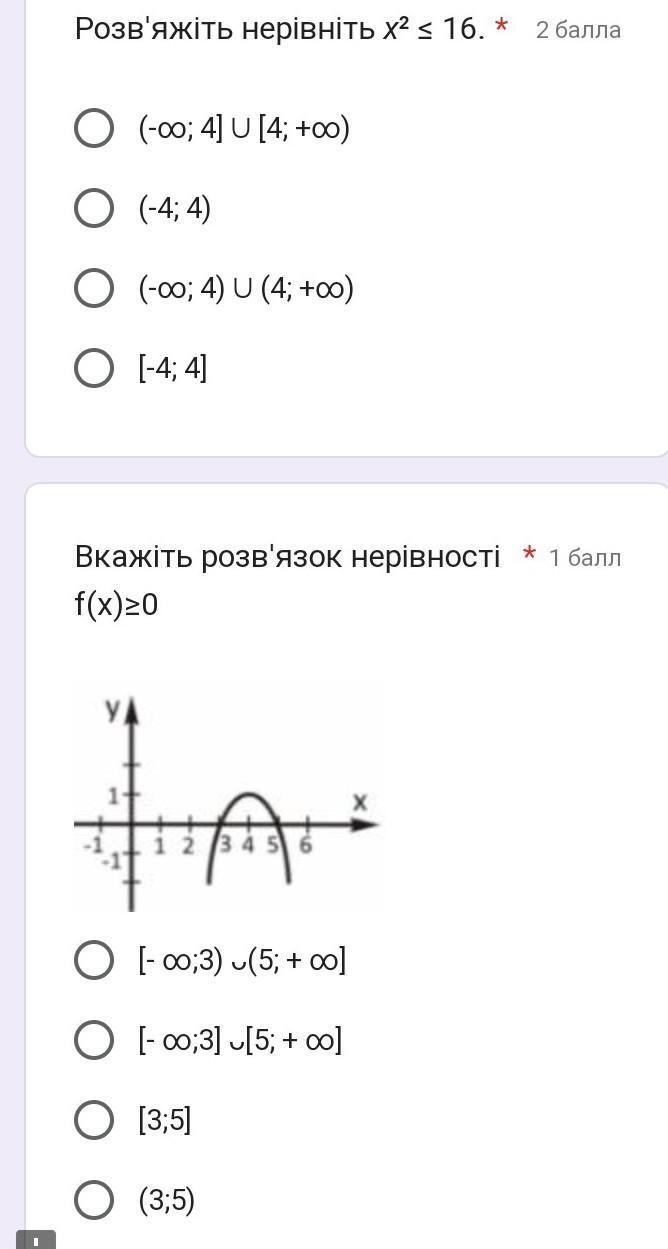
Task: Select the (3;5) answer
Action: click(94, 1200)
